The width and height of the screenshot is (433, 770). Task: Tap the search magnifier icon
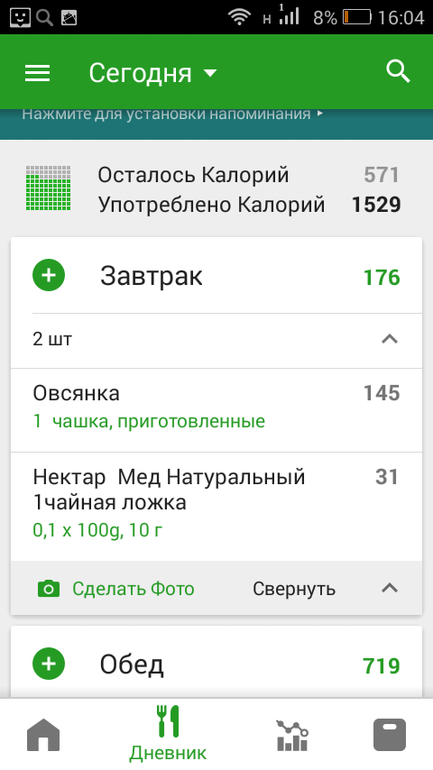(x=398, y=72)
